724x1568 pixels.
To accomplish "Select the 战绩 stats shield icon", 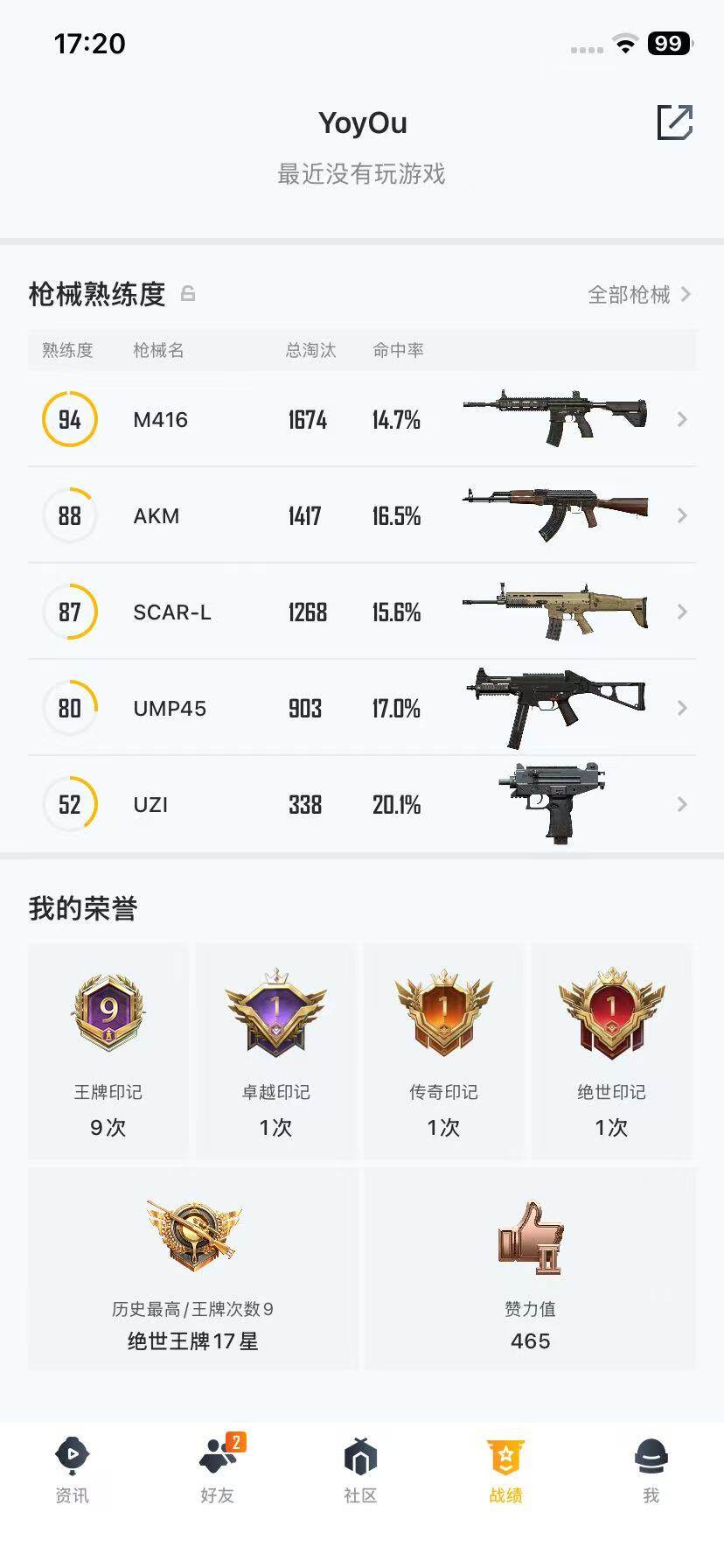I will click(506, 1454).
